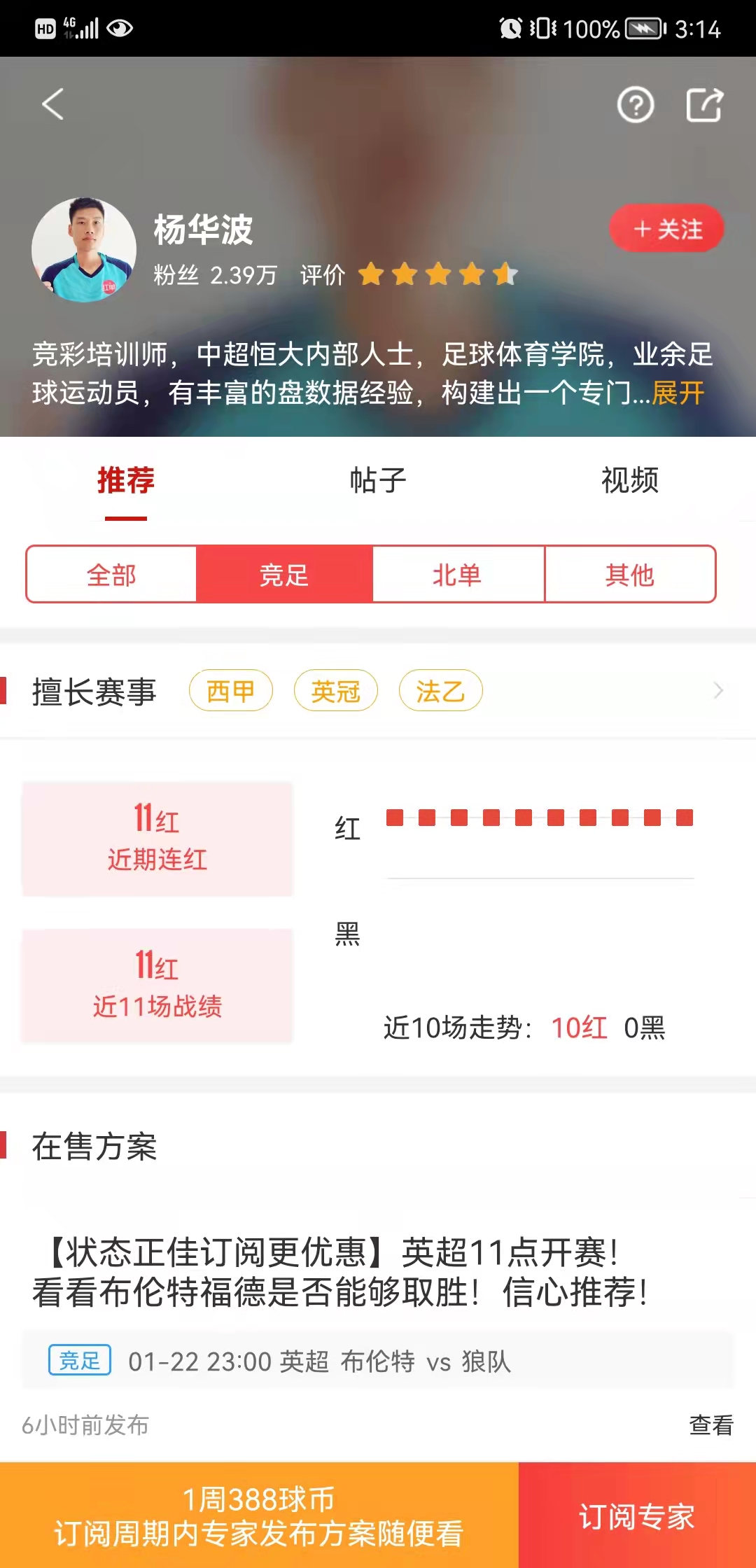Filter recommendations by 全部
Viewport: 756px width, 1568px height.
[x=111, y=575]
